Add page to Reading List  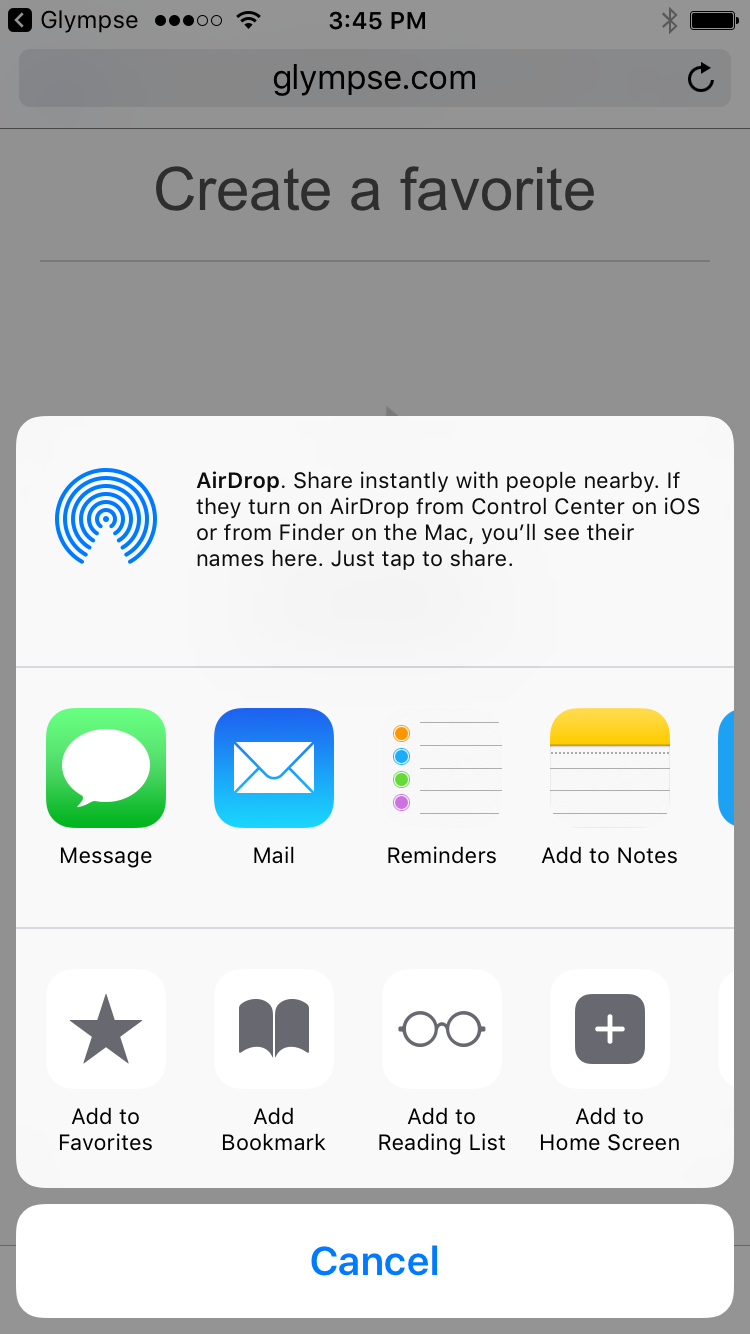click(x=442, y=1029)
